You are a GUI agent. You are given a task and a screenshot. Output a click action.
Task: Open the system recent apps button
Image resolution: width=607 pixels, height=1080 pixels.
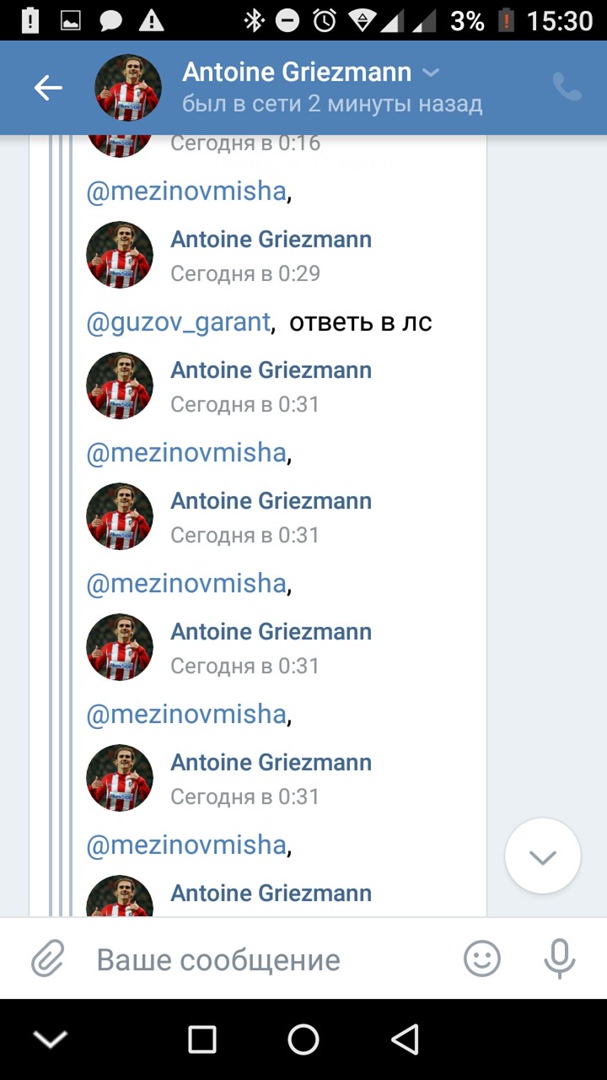(202, 1040)
